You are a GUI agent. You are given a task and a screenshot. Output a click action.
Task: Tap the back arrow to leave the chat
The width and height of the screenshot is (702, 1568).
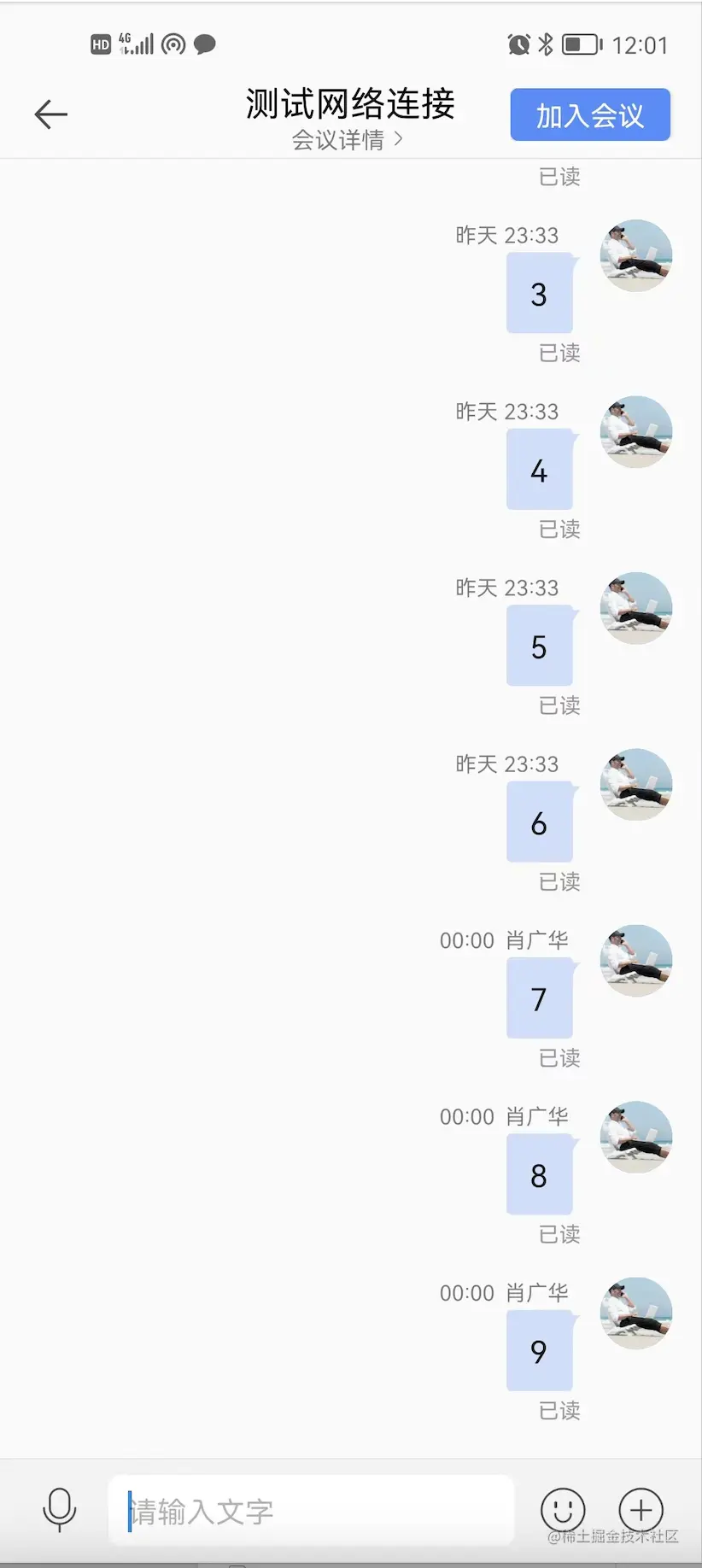click(x=50, y=114)
